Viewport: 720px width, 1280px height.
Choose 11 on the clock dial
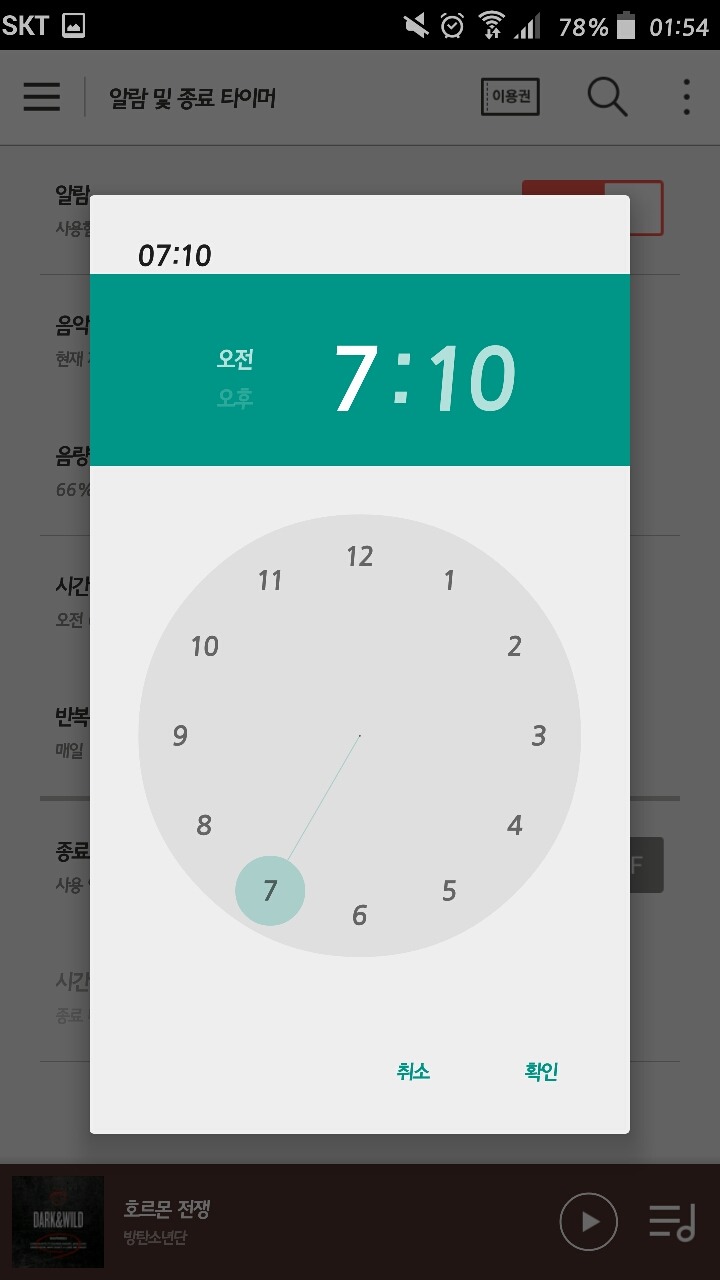click(x=270, y=580)
